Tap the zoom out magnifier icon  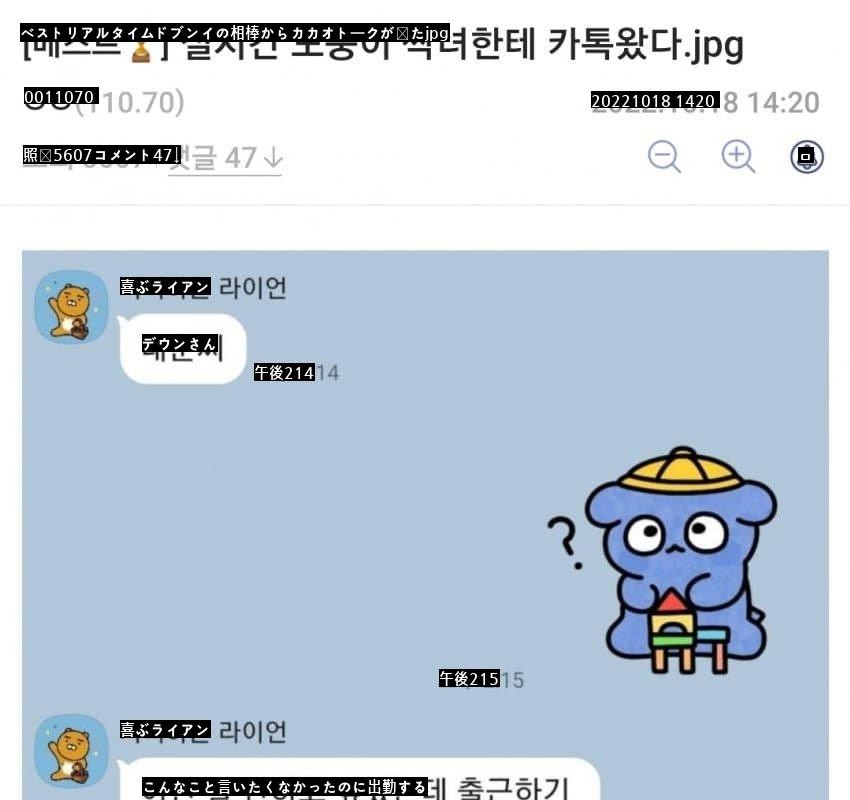coord(664,157)
